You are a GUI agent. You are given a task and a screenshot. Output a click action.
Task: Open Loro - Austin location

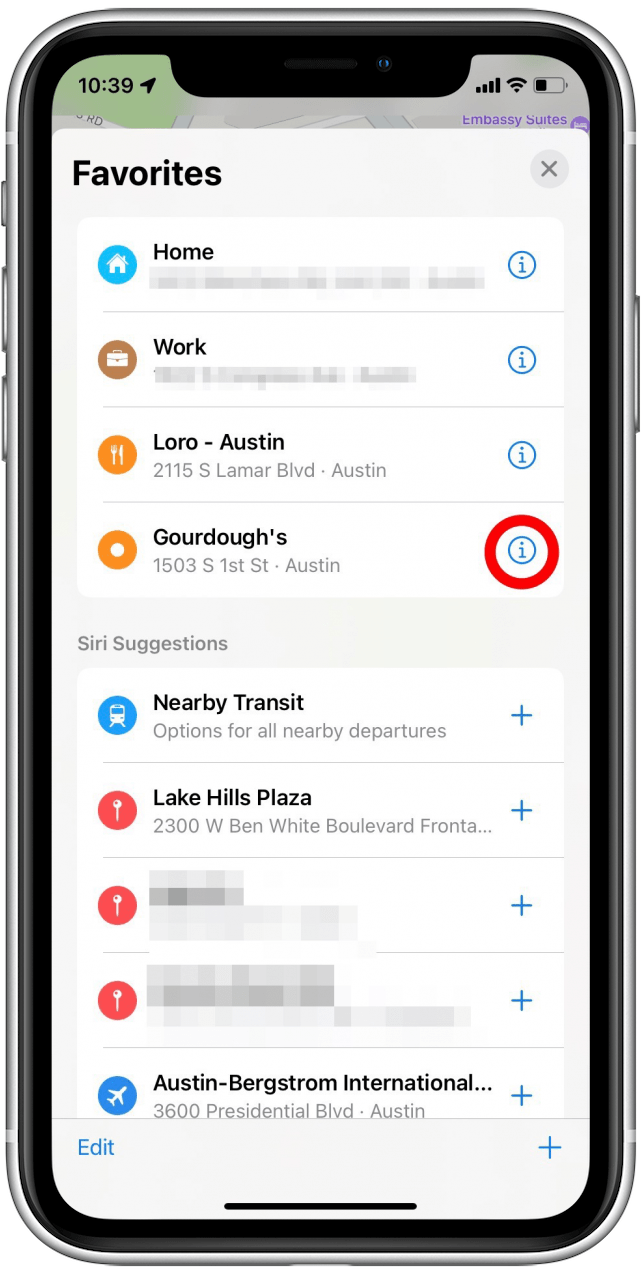(300, 455)
